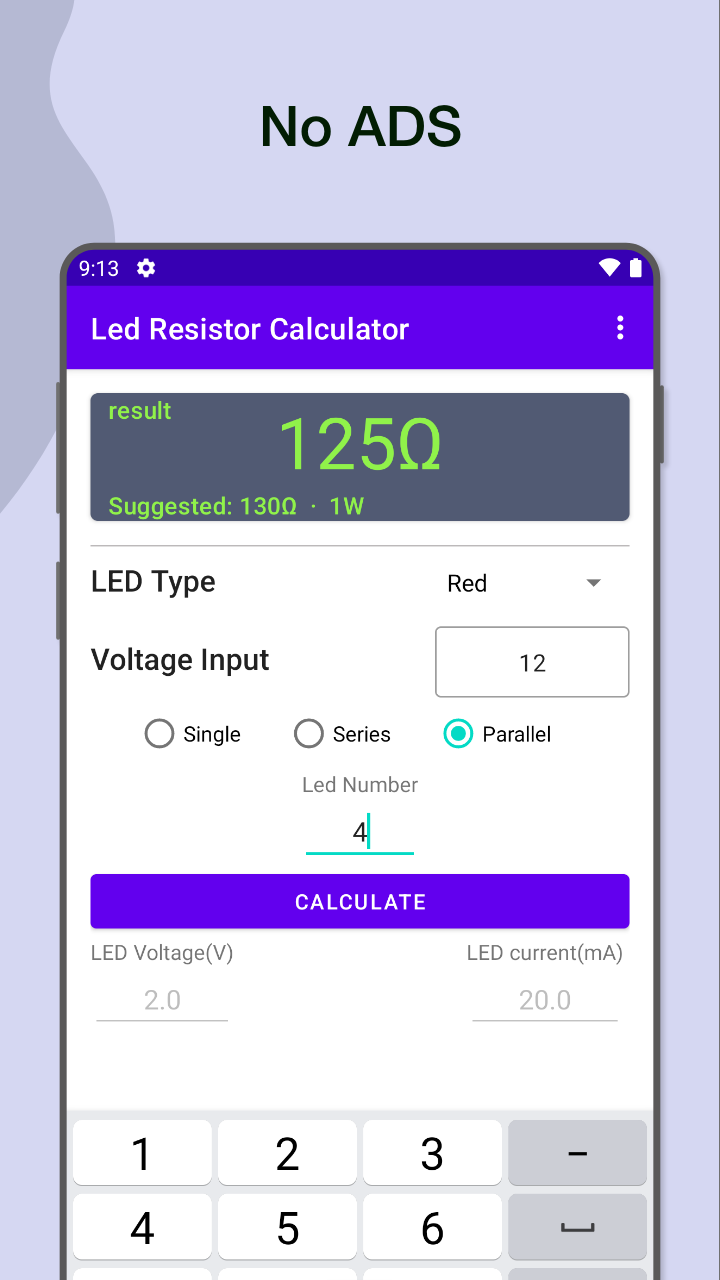720x1280 pixels.
Task: Select the Series LED mode
Action: (308, 733)
